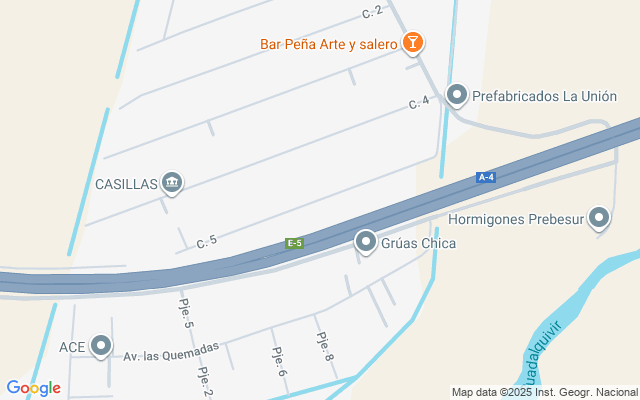
Task: Open the ACE place pin
Action: pyautogui.click(x=101, y=347)
